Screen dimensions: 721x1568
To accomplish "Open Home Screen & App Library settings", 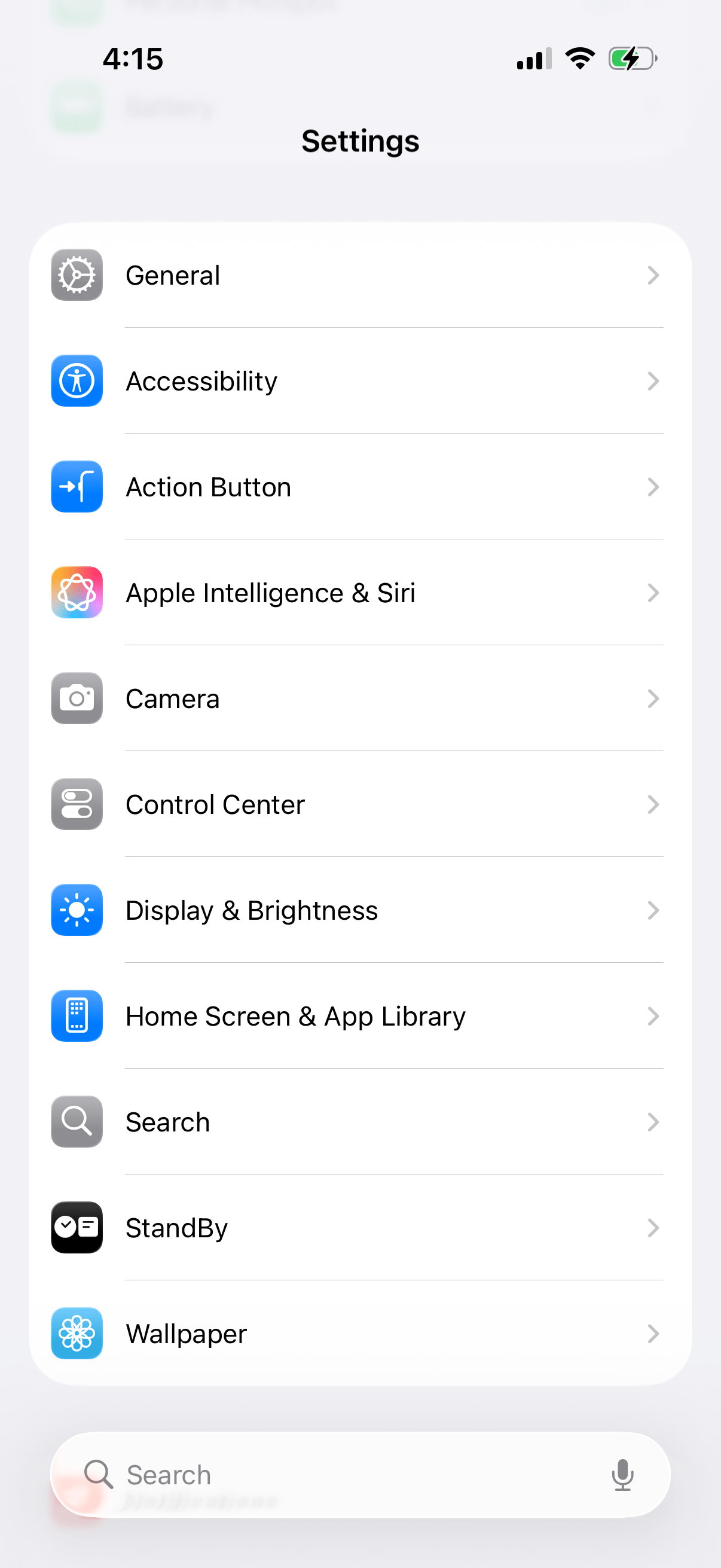I will (x=360, y=1016).
